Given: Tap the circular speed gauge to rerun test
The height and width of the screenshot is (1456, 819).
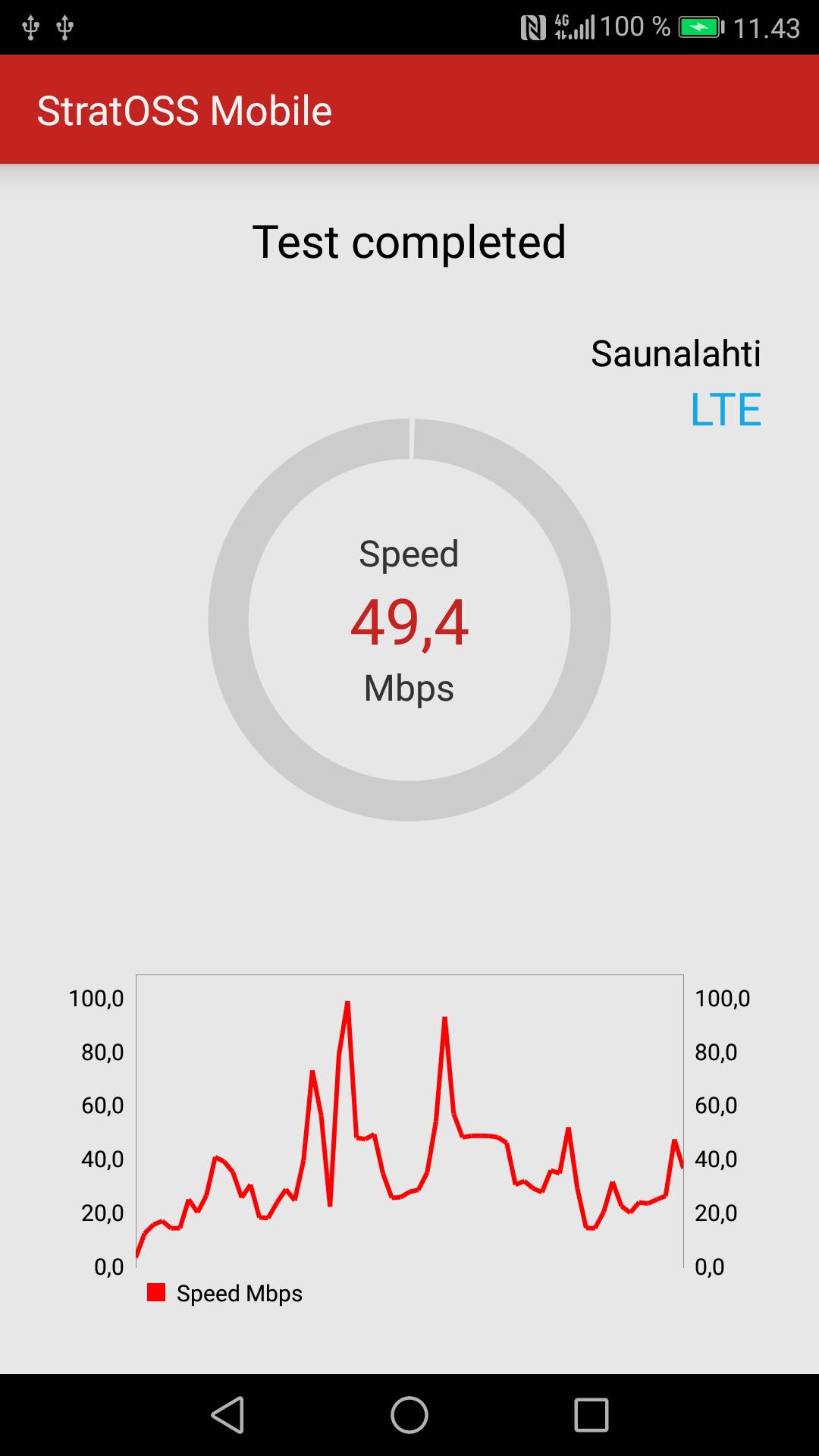Looking at the screenshot, I should point(409,620).
